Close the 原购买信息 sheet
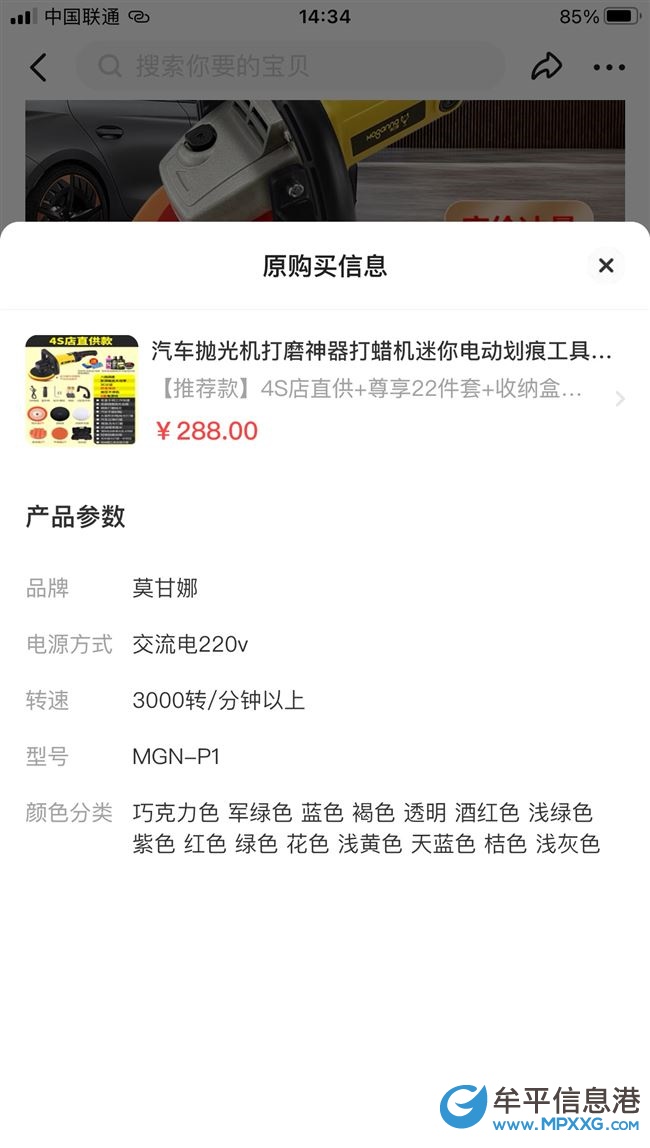This screenshot has width=650, height=1148. coord(605,265)
